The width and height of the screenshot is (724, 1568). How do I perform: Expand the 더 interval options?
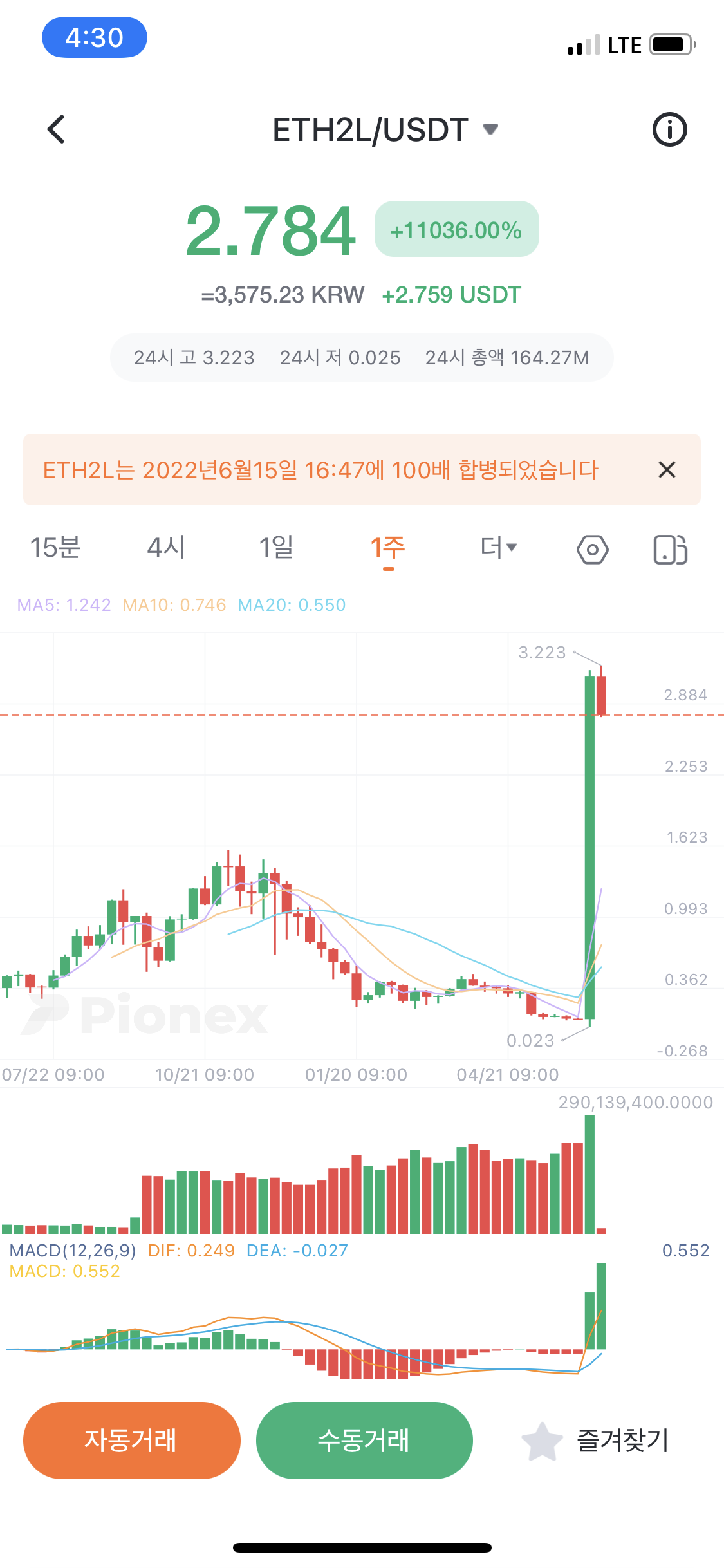(499, 548)
